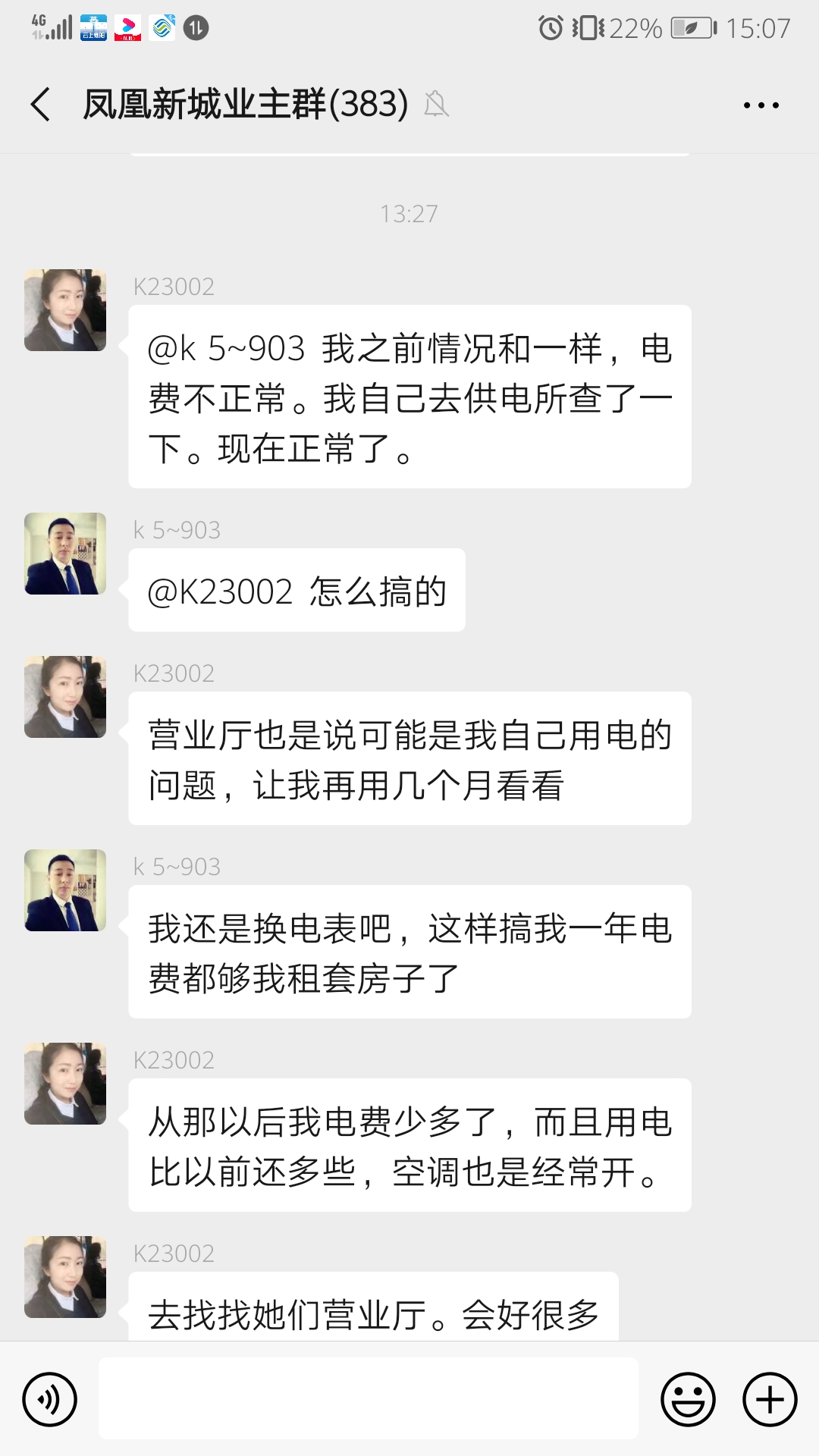Open group chat info via three dots
This screenshot has height=1456, width=819.
click(761, 105)
